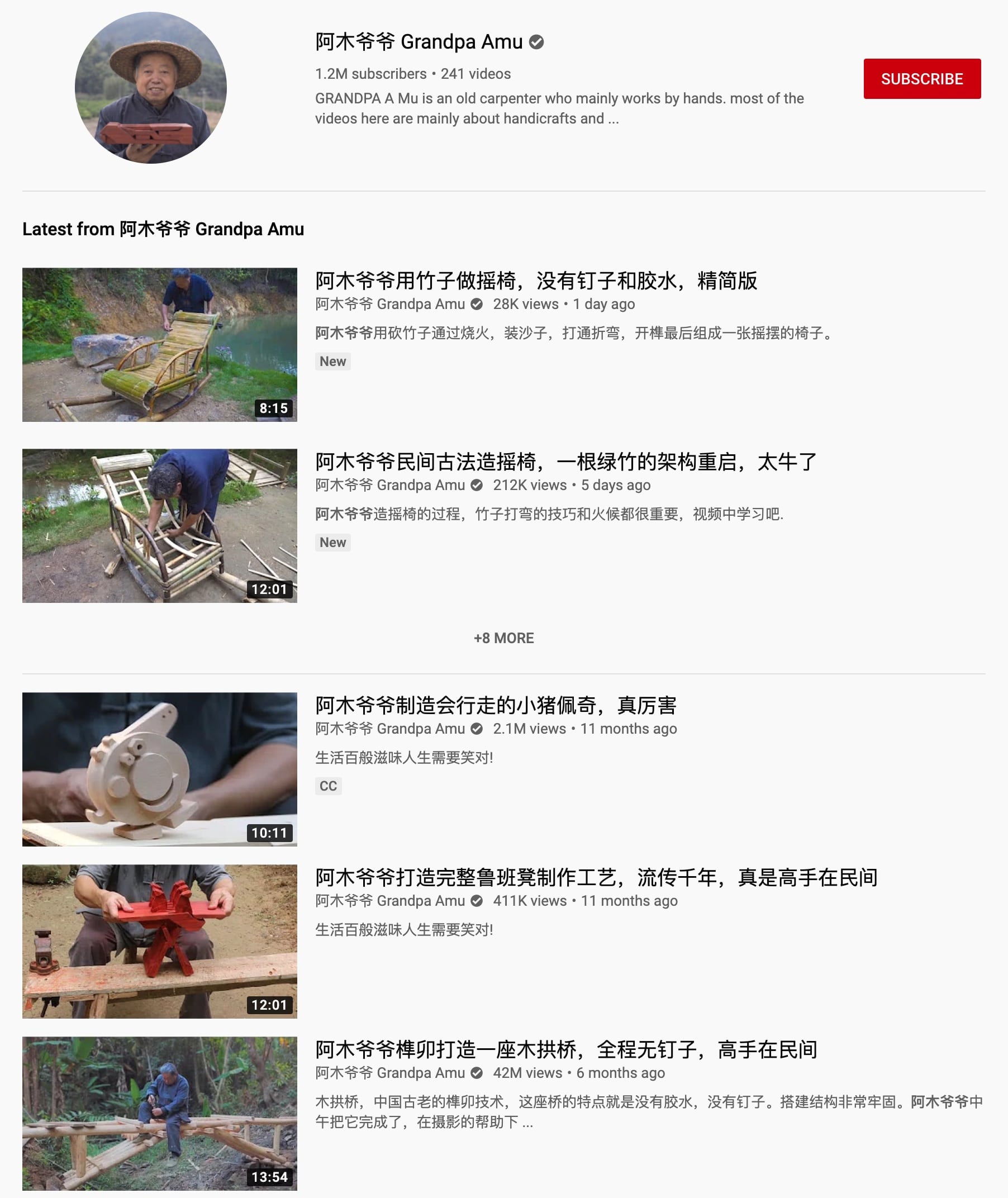Open title 阿木爷爷打造完整鲁班凳 video link

pyautogui.click(x=596, y=877)
